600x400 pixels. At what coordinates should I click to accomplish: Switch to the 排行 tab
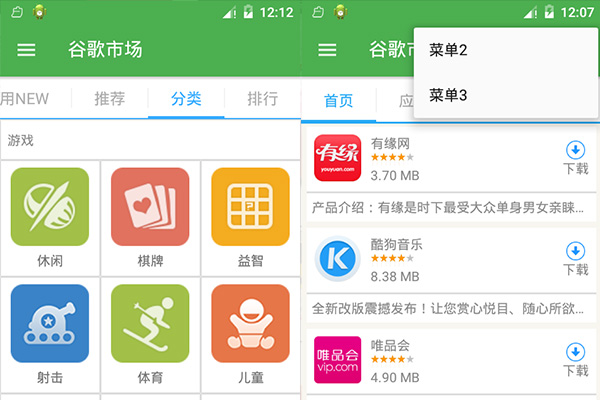click(x=262, y=99)
